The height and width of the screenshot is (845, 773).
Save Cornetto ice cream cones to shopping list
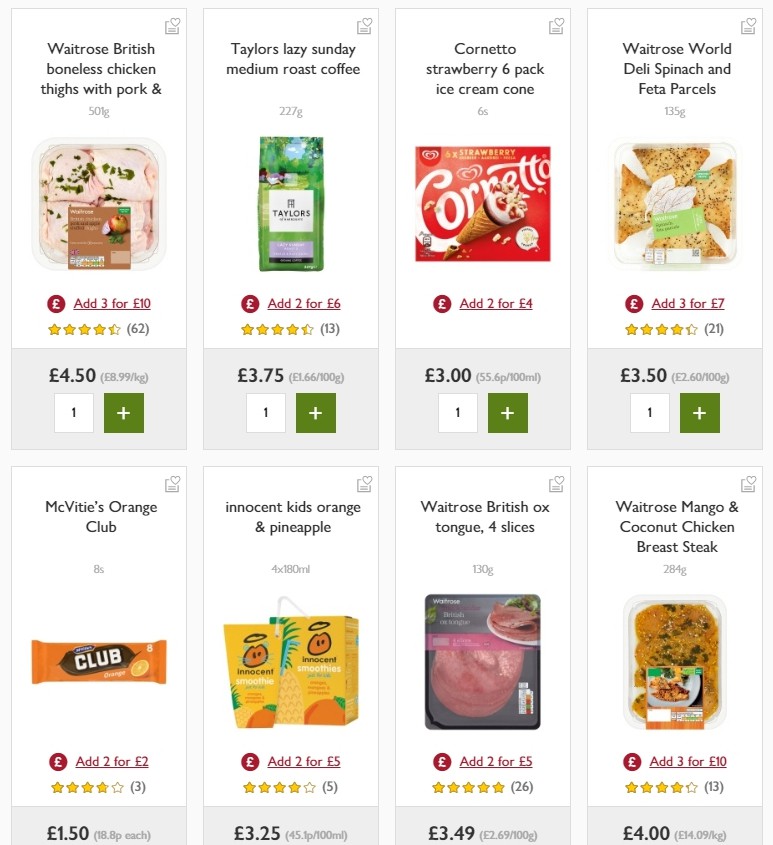tap(556, 26)
